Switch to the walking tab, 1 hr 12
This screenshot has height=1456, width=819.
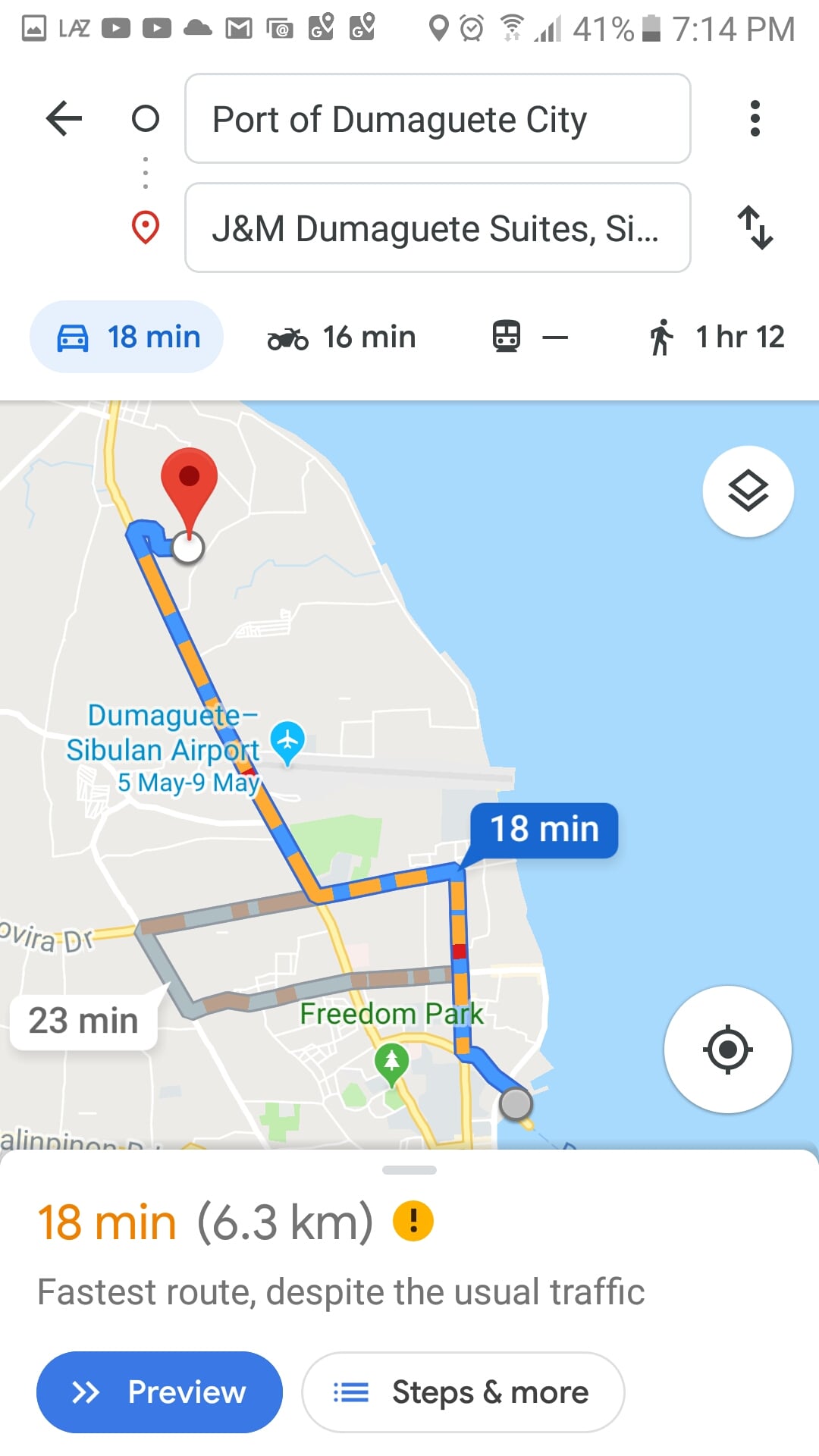(x=716, y=337)
